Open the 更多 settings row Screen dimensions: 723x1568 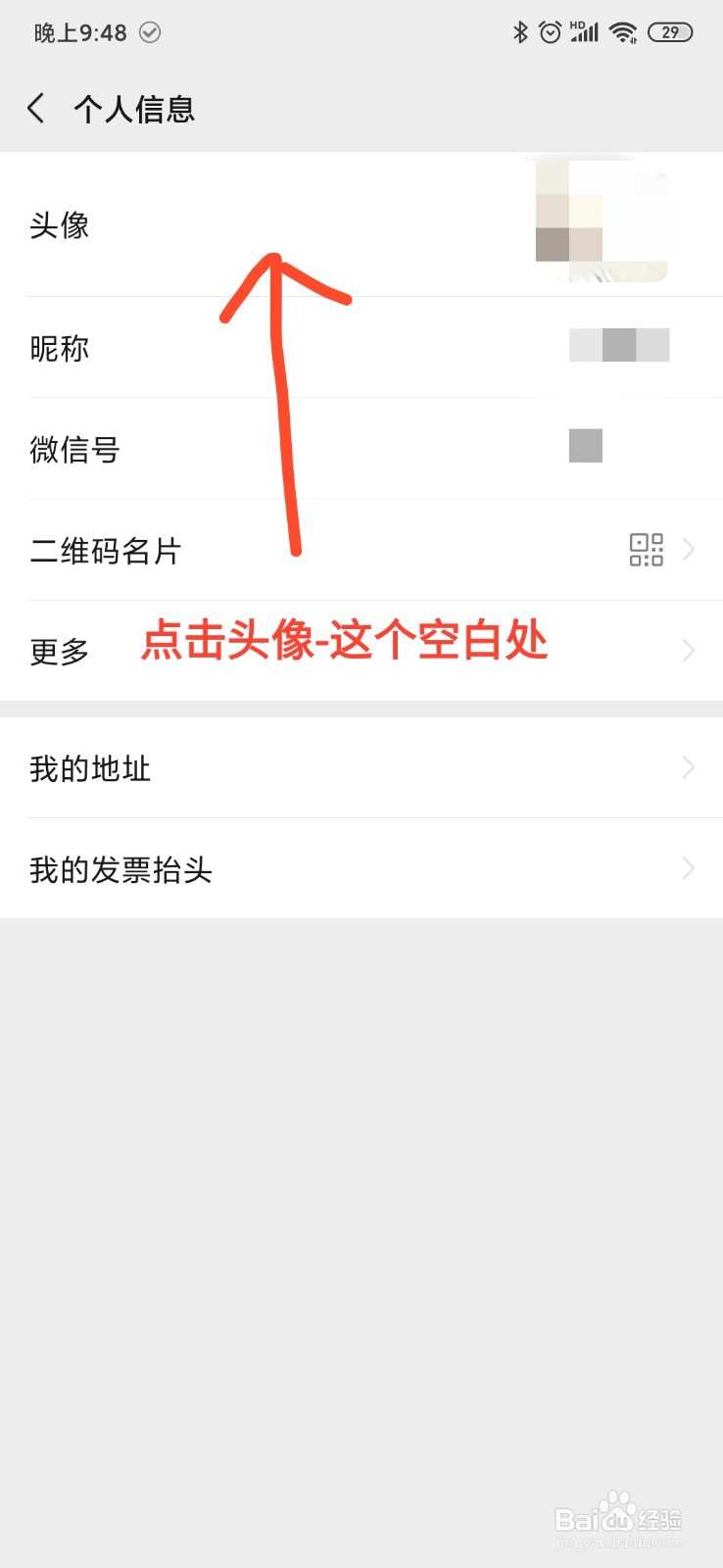pyautogui.click(x=59, y=650)
